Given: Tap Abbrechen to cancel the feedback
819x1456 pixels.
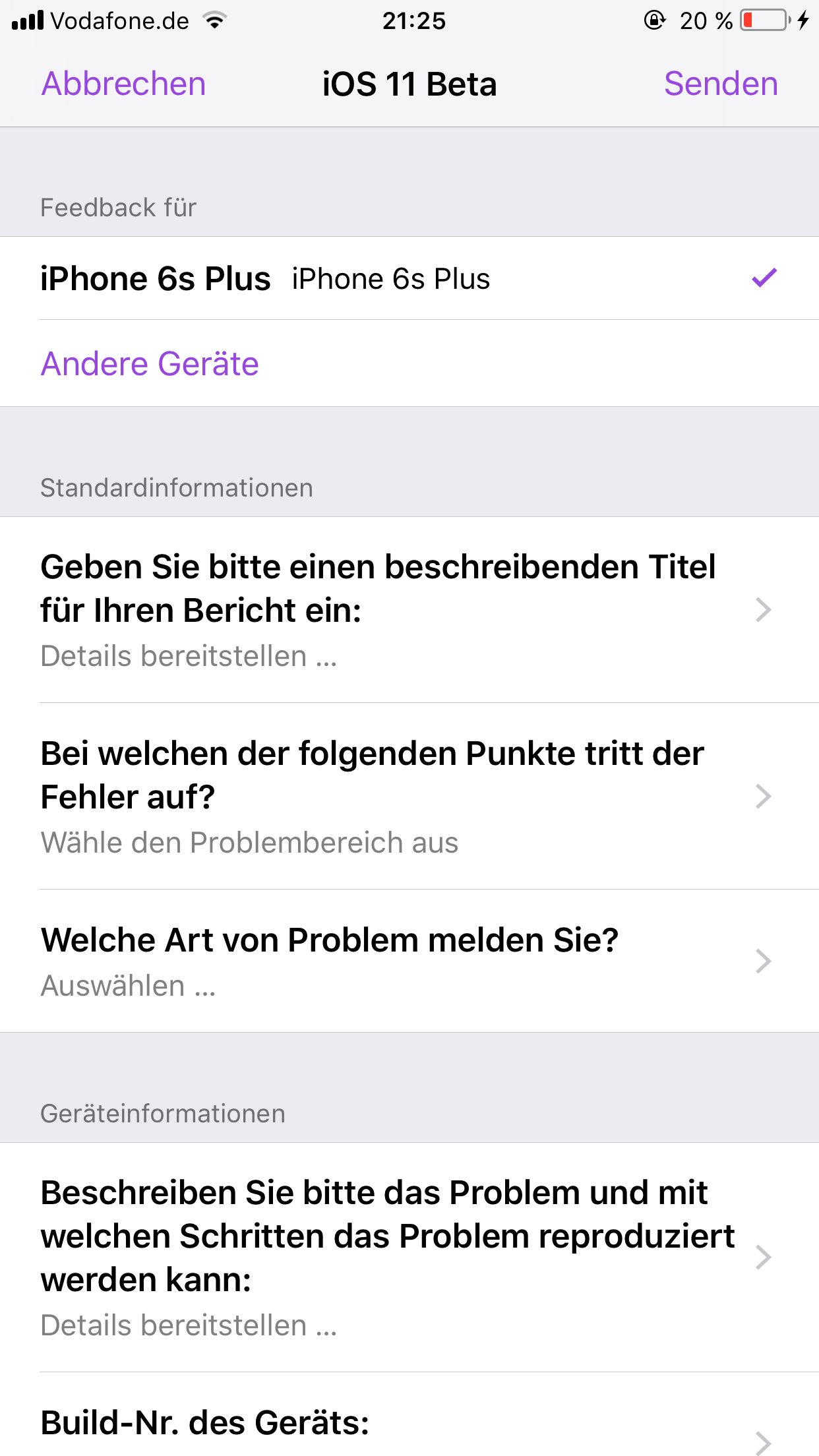Looking at the screenshot, I should click(x=123, y=84).
